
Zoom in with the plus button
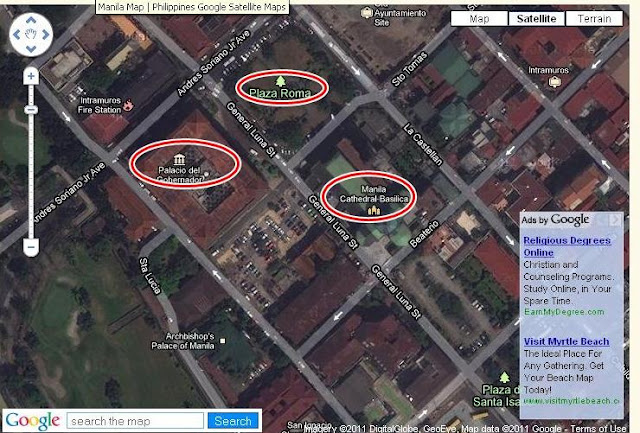point(31,76)
